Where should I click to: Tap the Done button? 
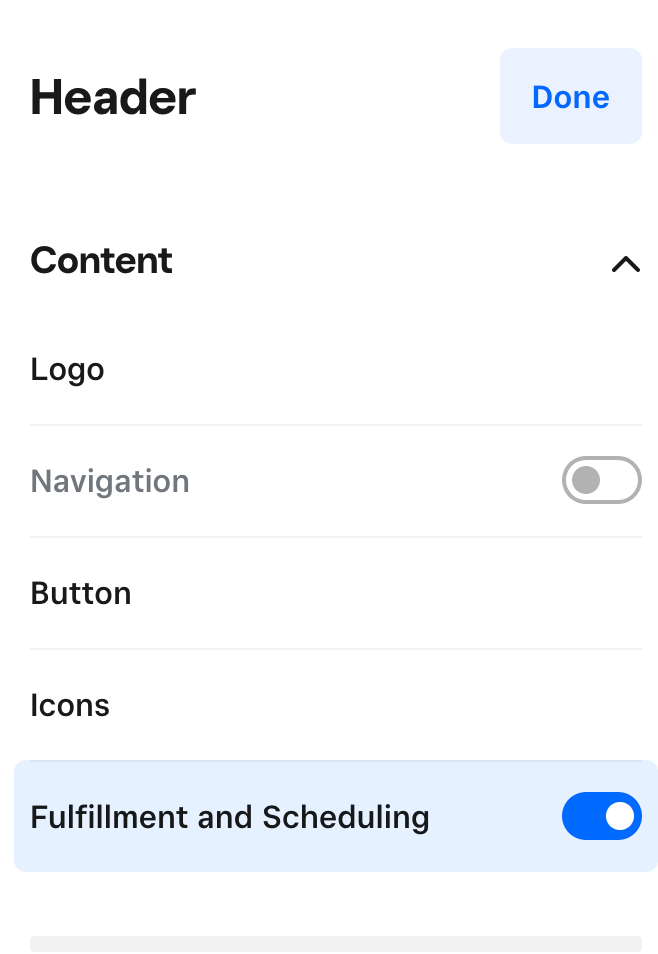coord(570,97)
